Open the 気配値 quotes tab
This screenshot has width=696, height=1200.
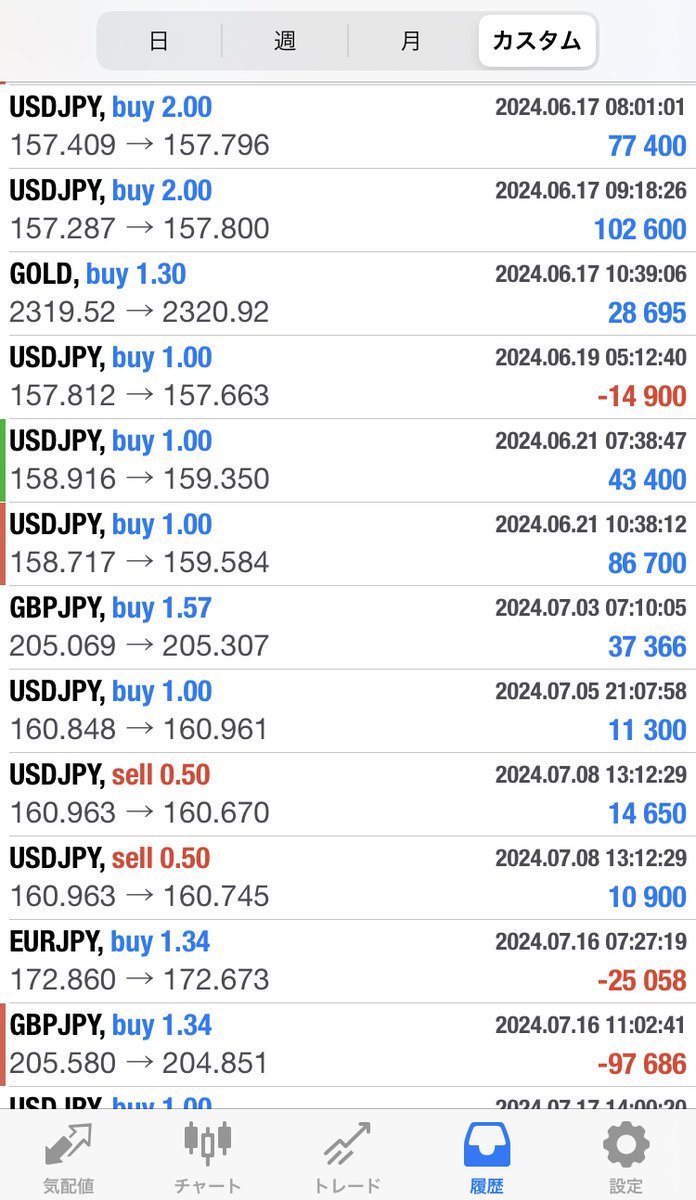pyautogui.click(x=68, y=1156)
